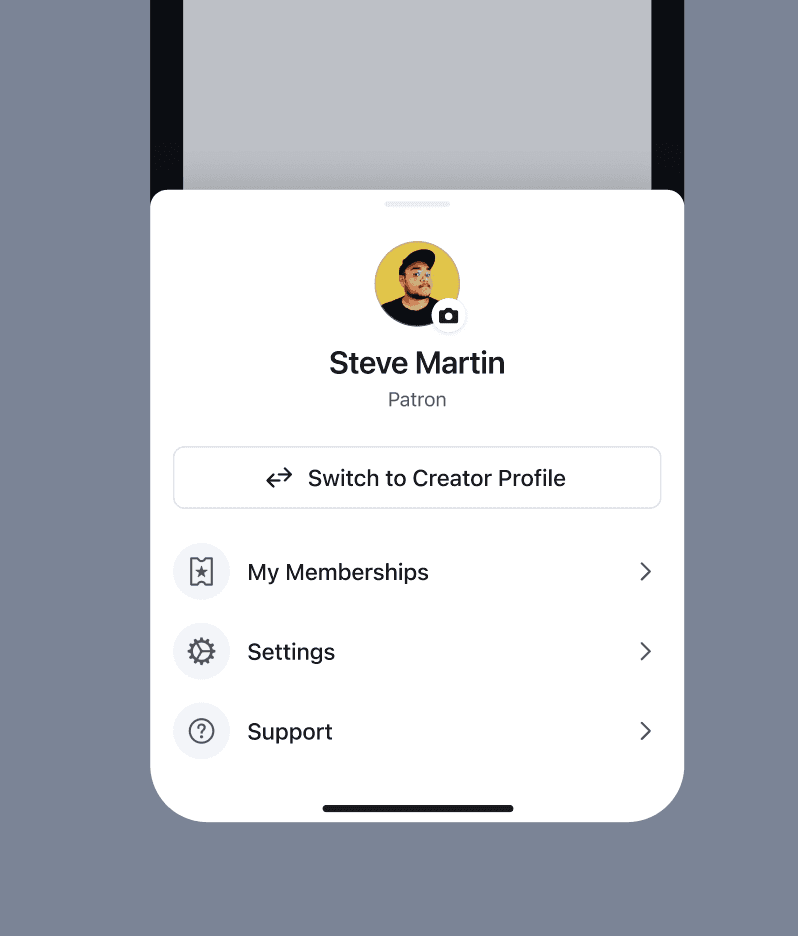Expand the Support section chevron
Image resolution: width=798 pixels, height=936 pixels.
pos(645,731)
